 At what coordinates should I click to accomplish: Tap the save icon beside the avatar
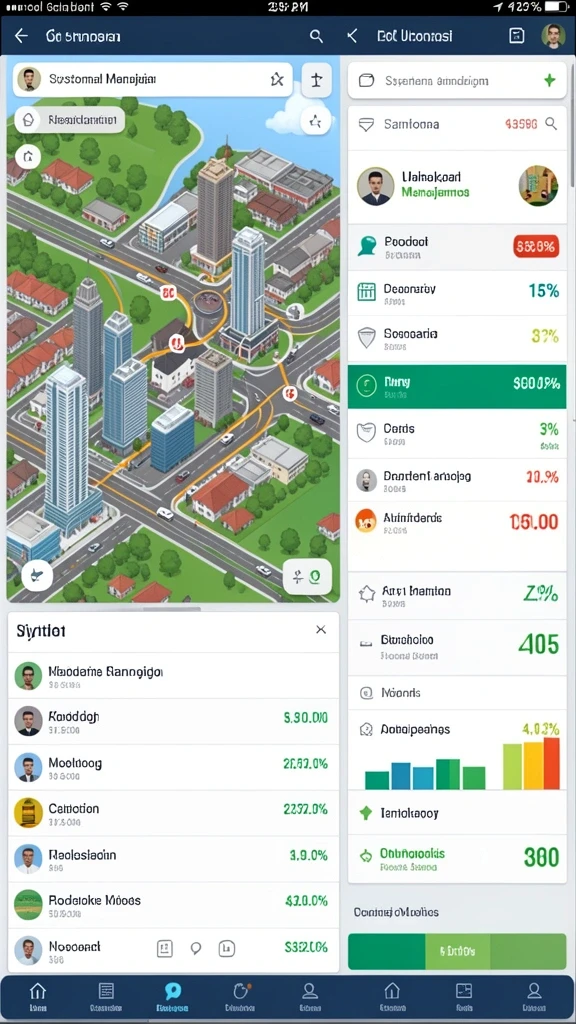517,36
